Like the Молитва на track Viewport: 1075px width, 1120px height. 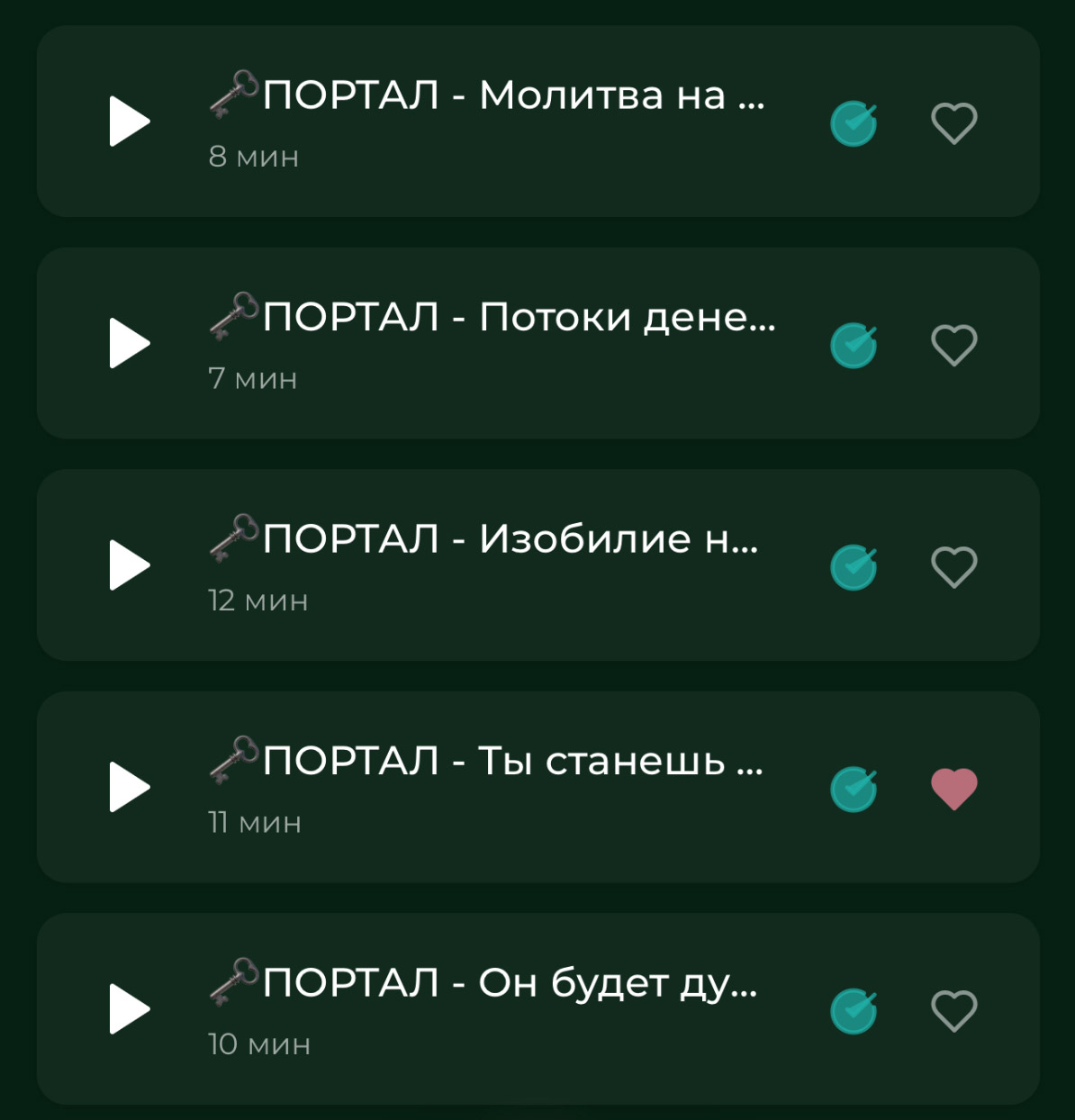click(953, 123)
